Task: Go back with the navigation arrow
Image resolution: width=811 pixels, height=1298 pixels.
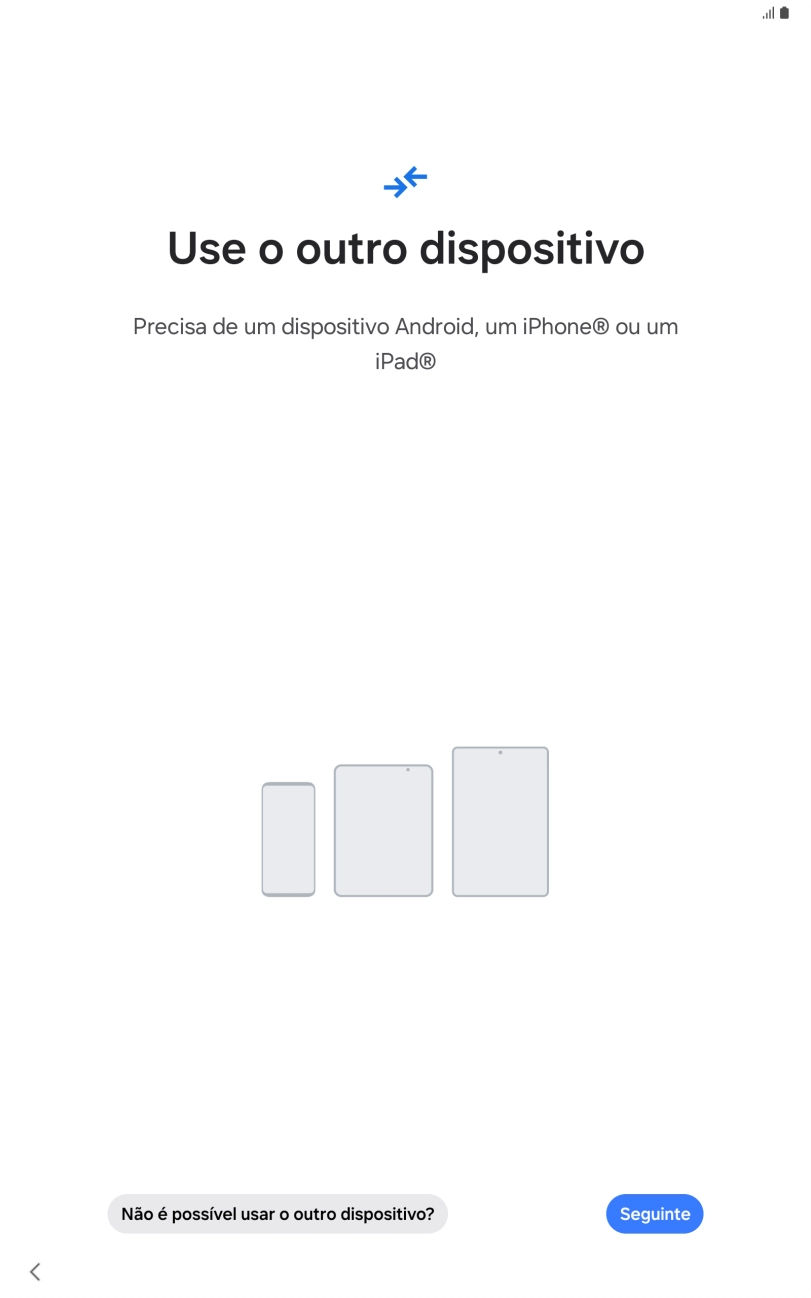Action: 36,1272
